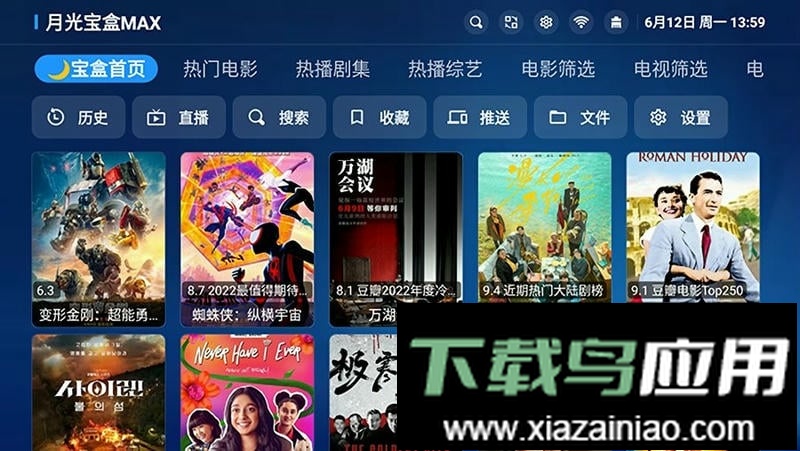Select the 宝盒首页 tab

(x=96, y=69)
